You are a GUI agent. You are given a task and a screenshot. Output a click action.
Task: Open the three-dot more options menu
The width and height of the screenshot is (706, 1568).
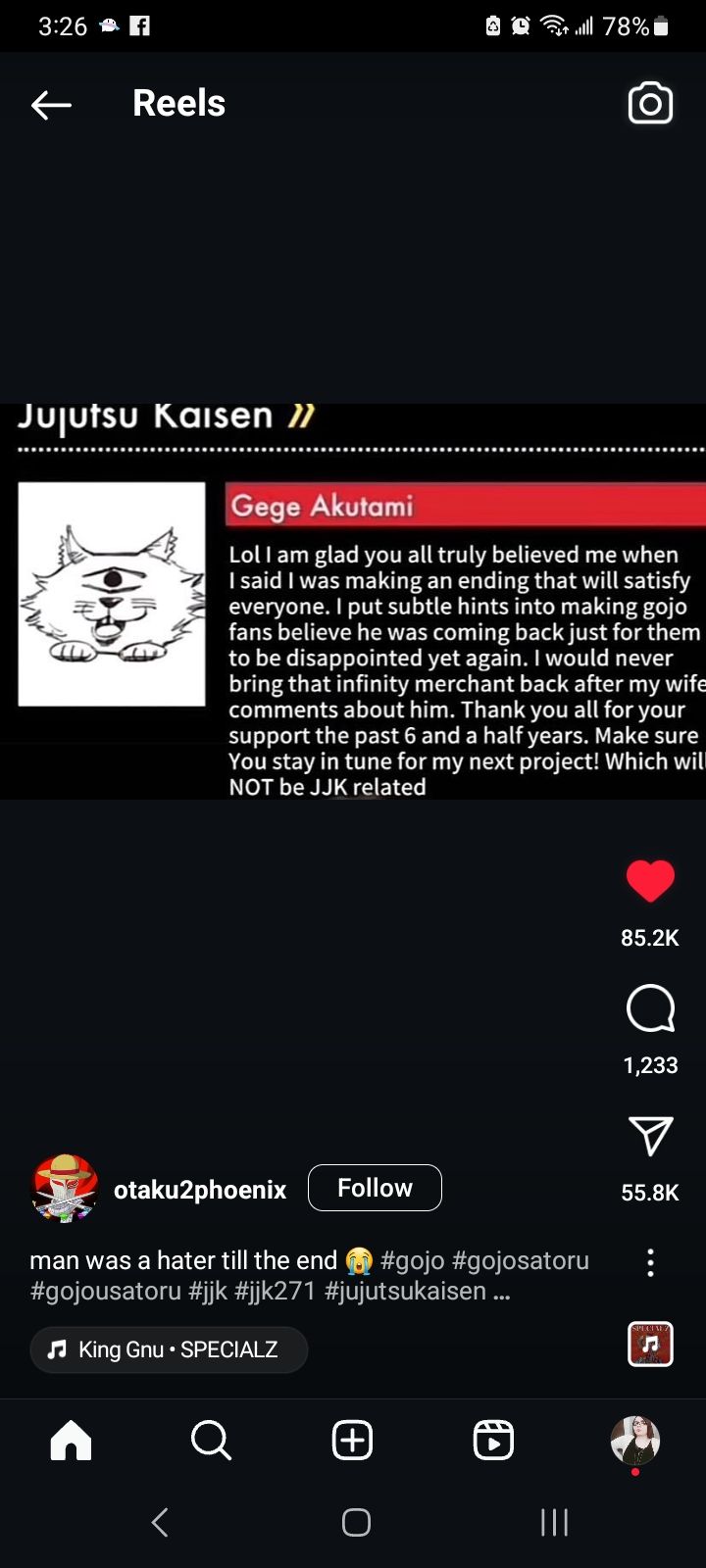click(650, 1263)
